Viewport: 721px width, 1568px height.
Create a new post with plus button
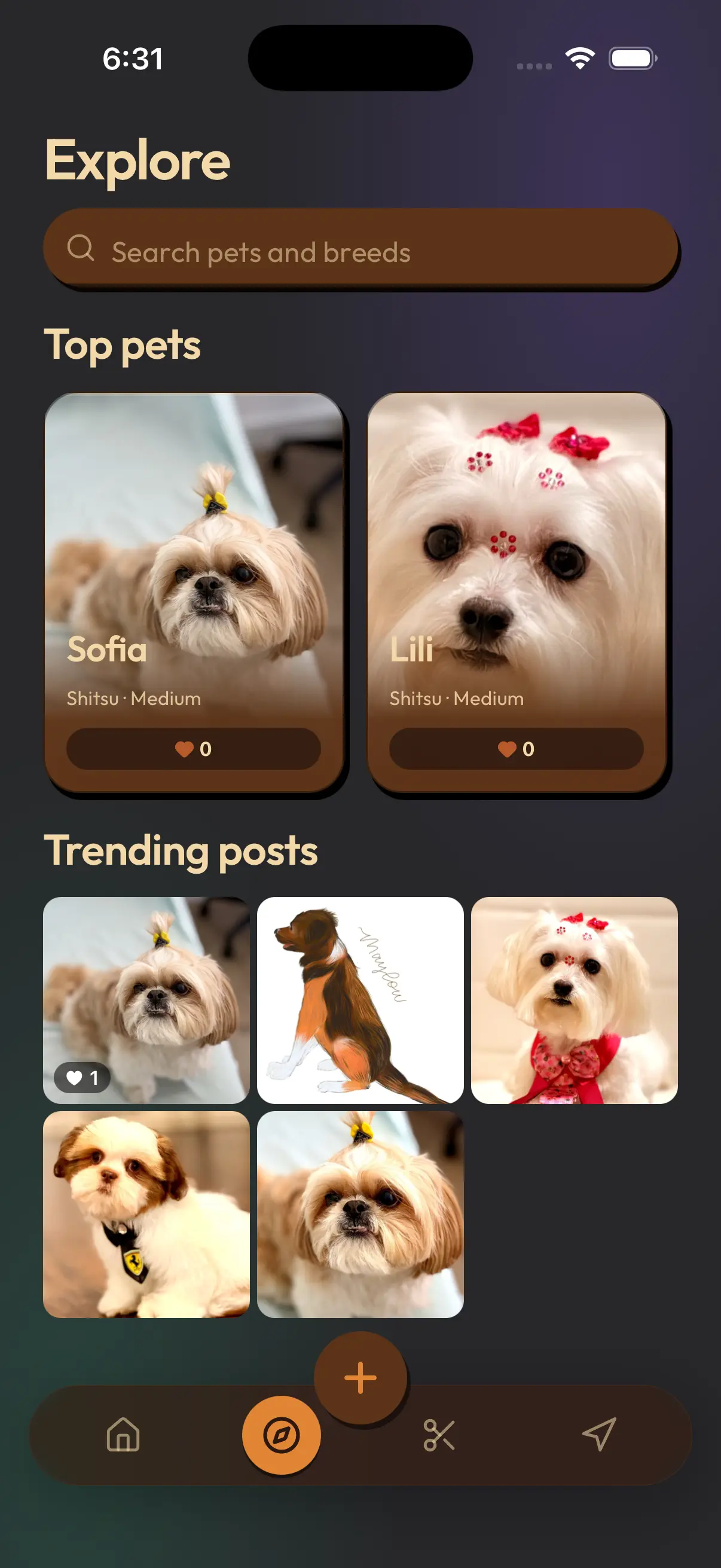coord(360,1377)
